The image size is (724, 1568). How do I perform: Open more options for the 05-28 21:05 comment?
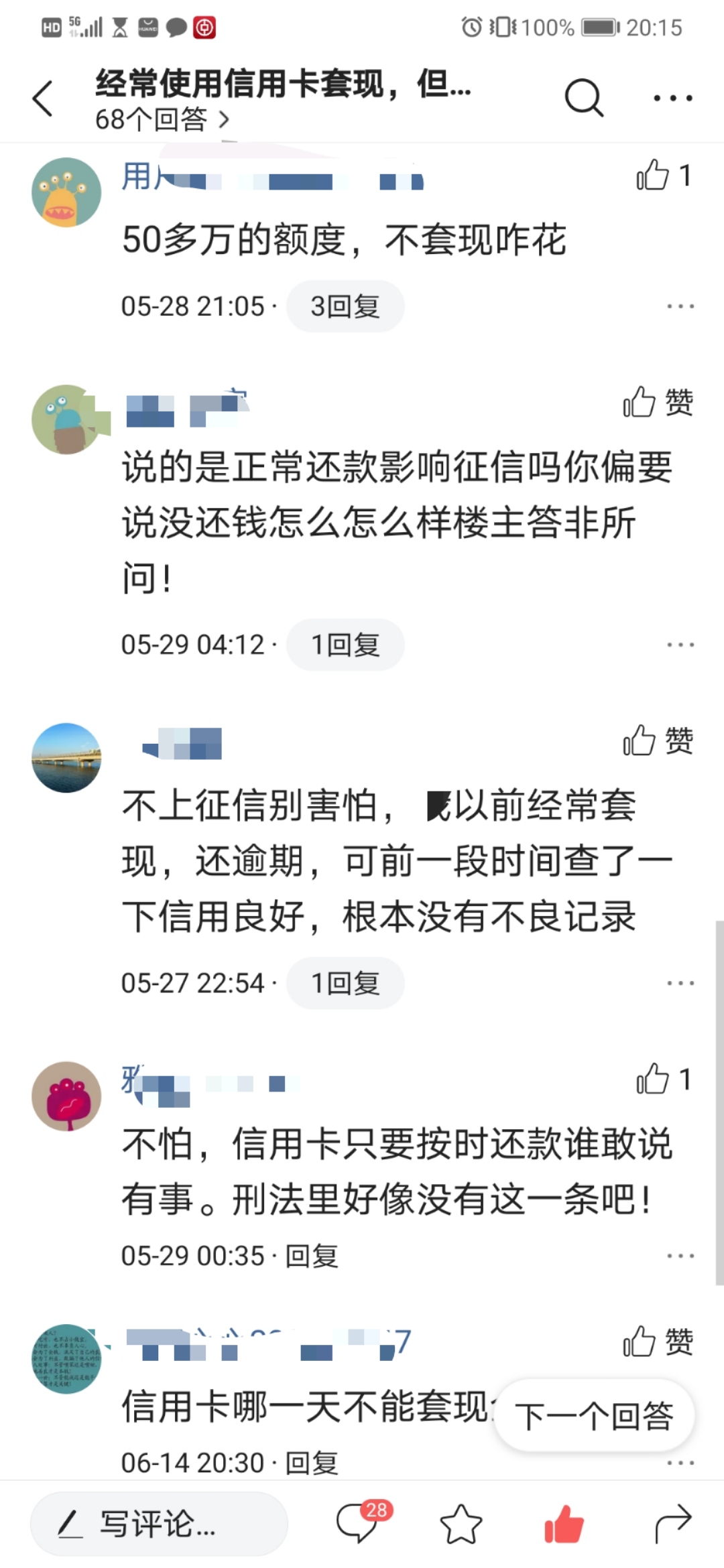coord(680,306)
